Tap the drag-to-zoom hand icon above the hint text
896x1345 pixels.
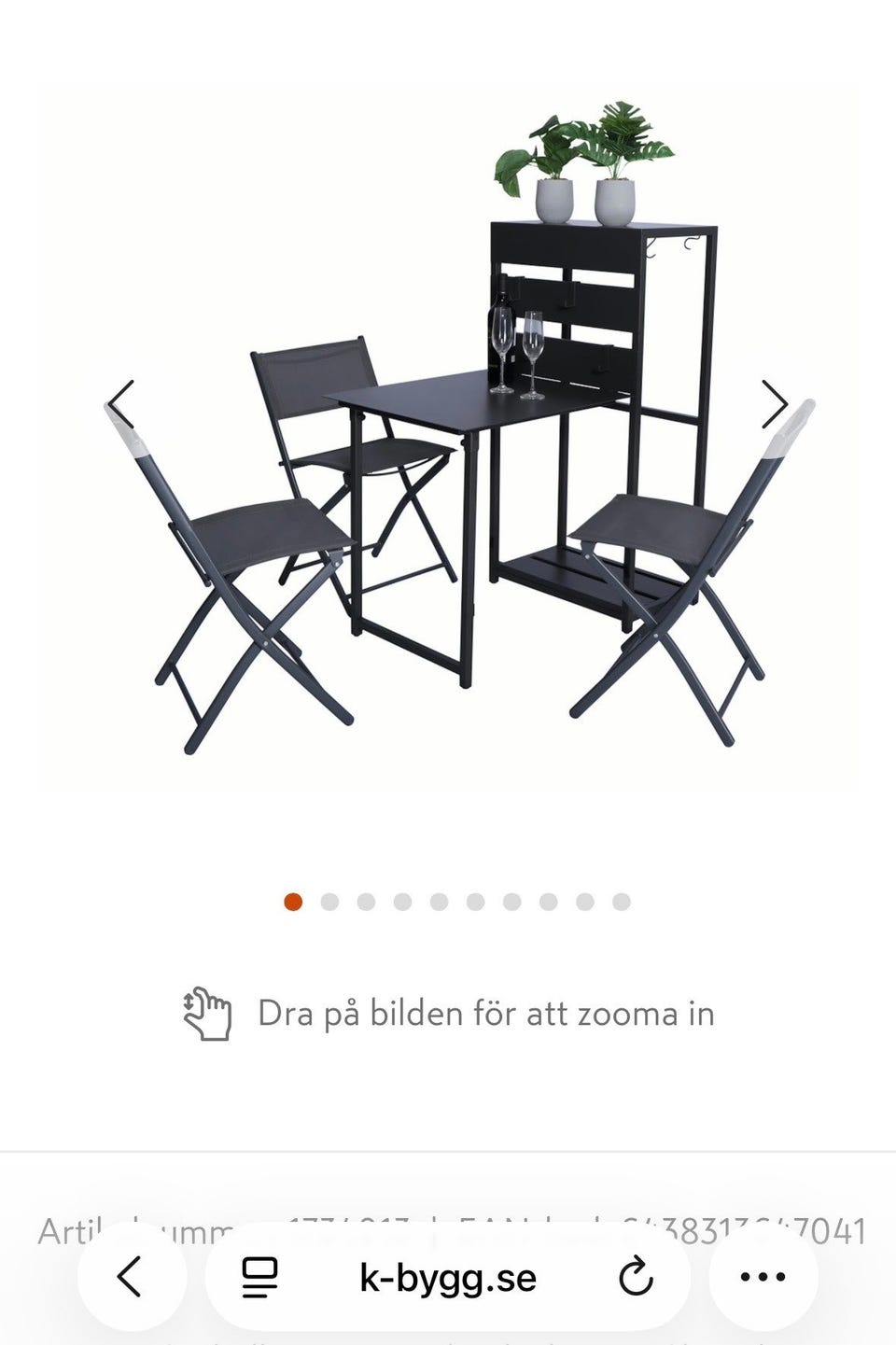pyautogui.click(x=207, y=1013)
